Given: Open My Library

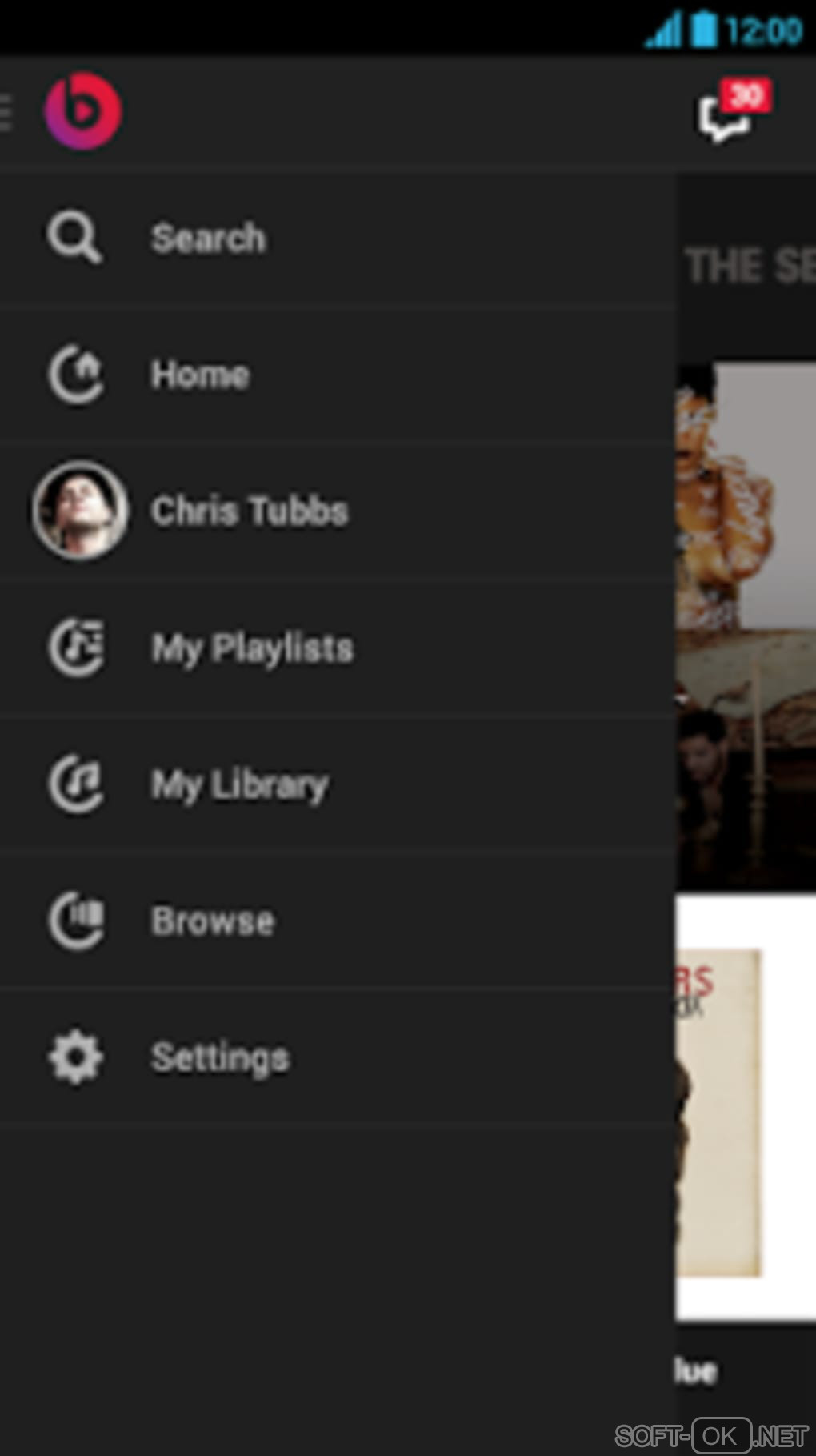Looking at the screenshot, I should 240,784.
